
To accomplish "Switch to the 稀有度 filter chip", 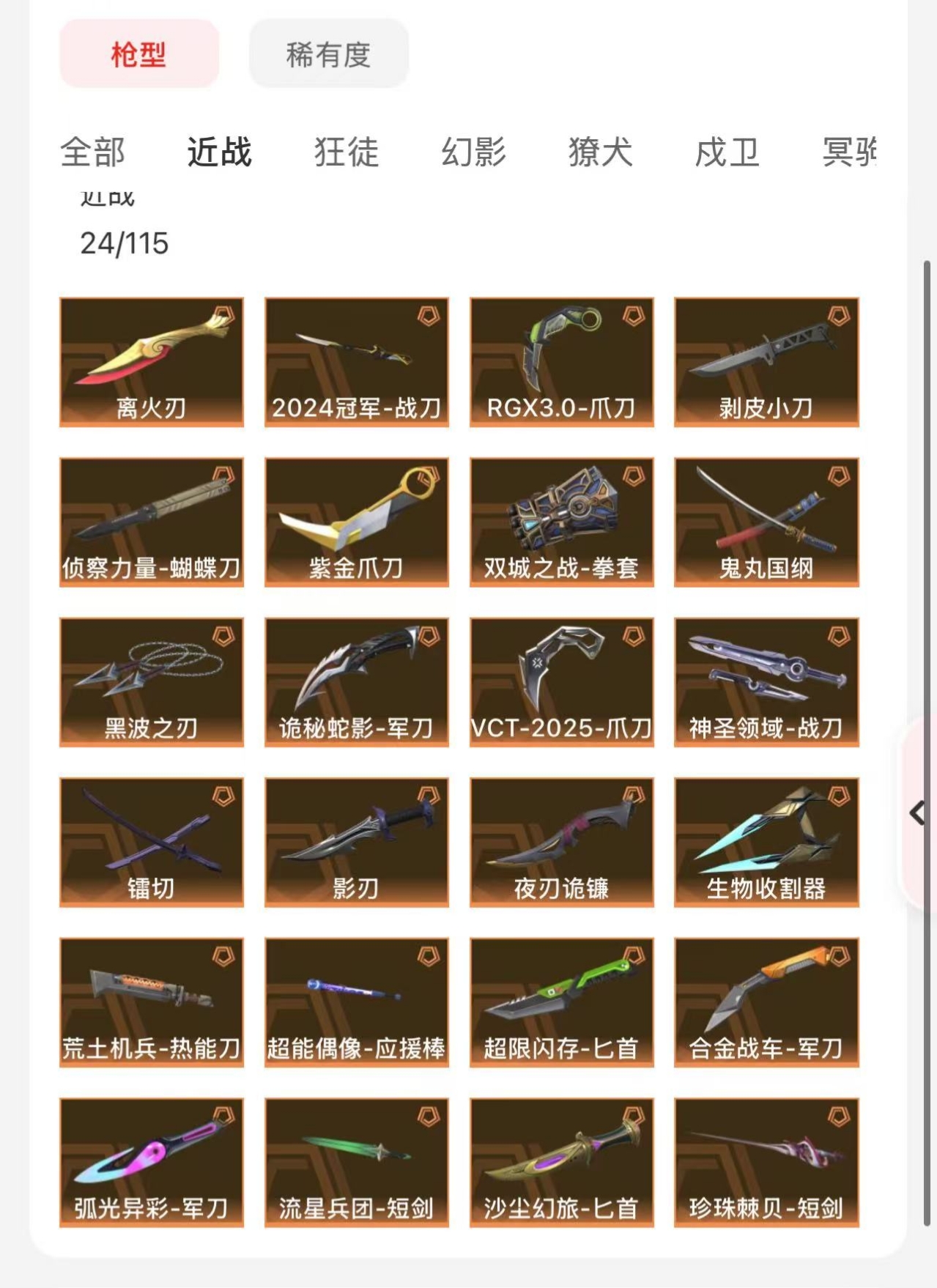I will [328, 54].
